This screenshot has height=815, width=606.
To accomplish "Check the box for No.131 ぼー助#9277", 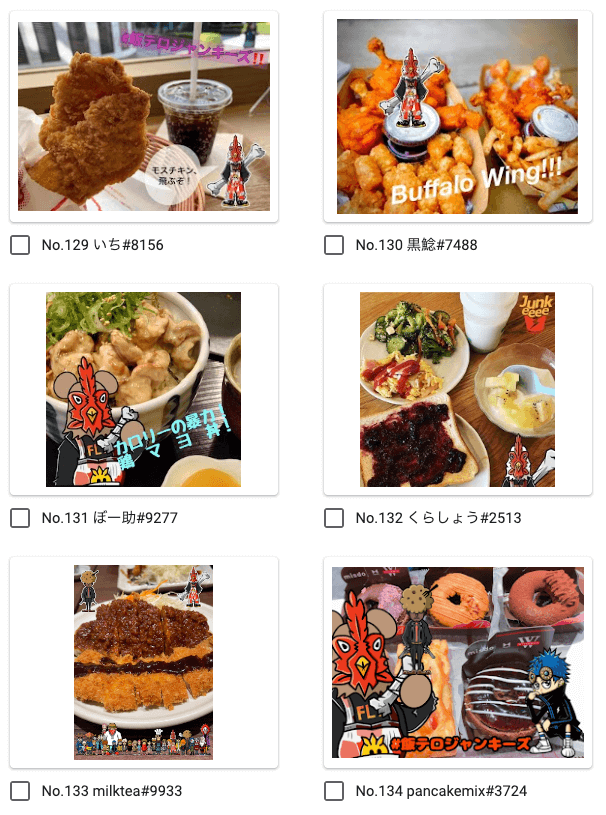I will pyautogui.click(x=20, y=518).
